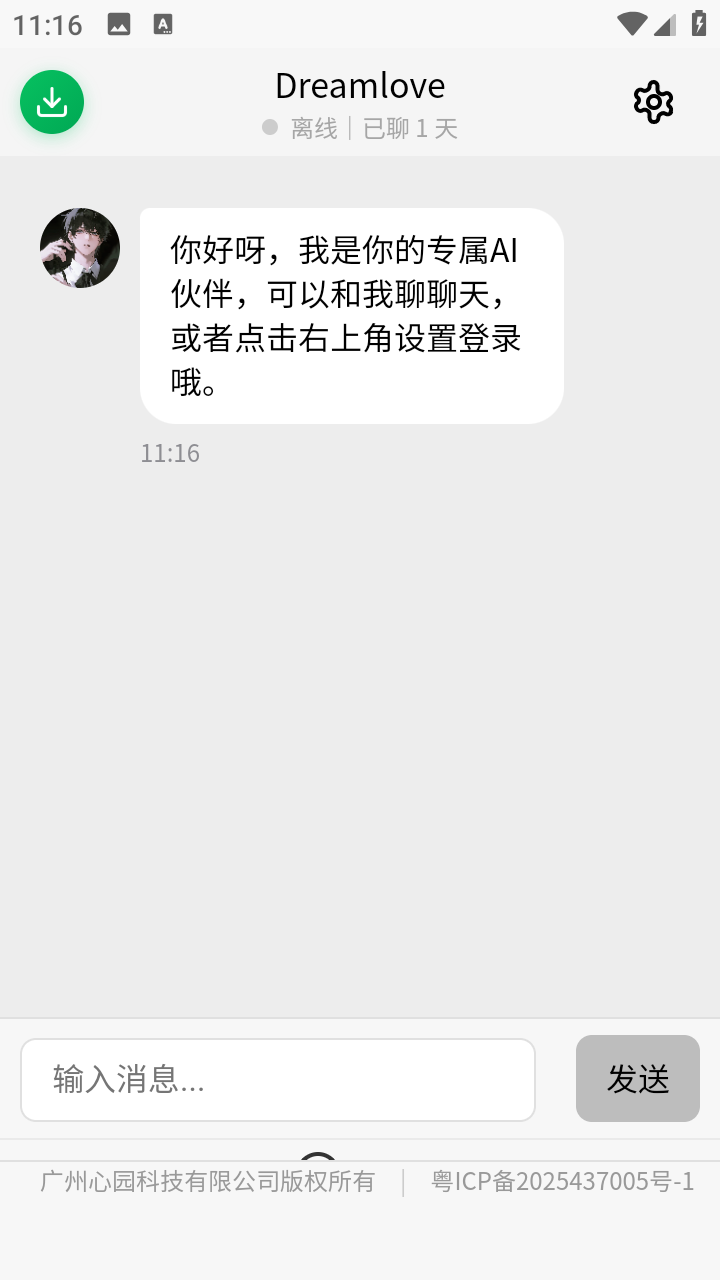Screen dimensions: 720x1280
Task: Tap the 'A' notification icon in status bar
Action: pyautogui.click(x=162, y=24)
